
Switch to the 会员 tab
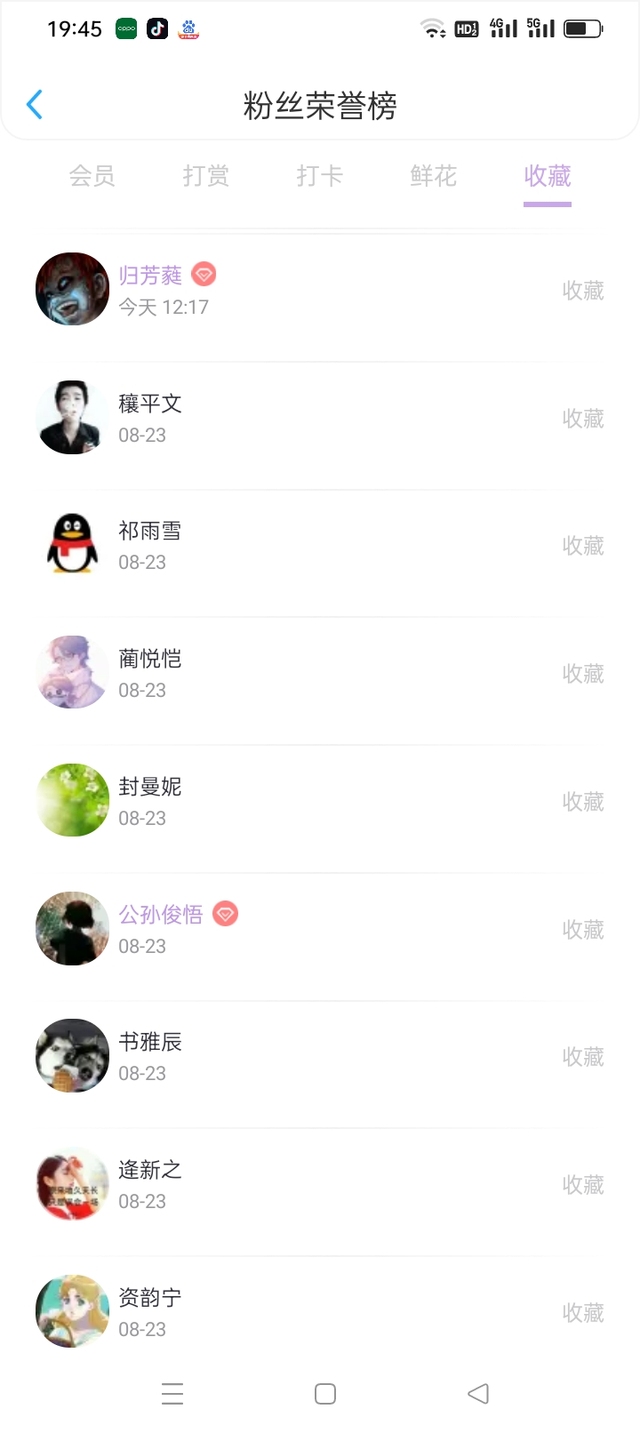[92, 176]
